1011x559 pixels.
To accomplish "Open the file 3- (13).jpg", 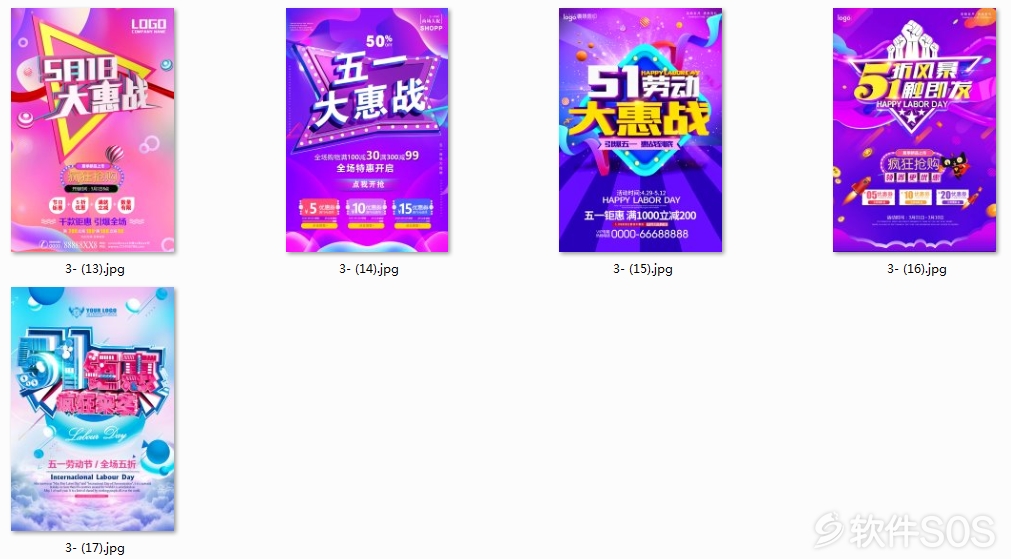I will (x=93, y=130).
